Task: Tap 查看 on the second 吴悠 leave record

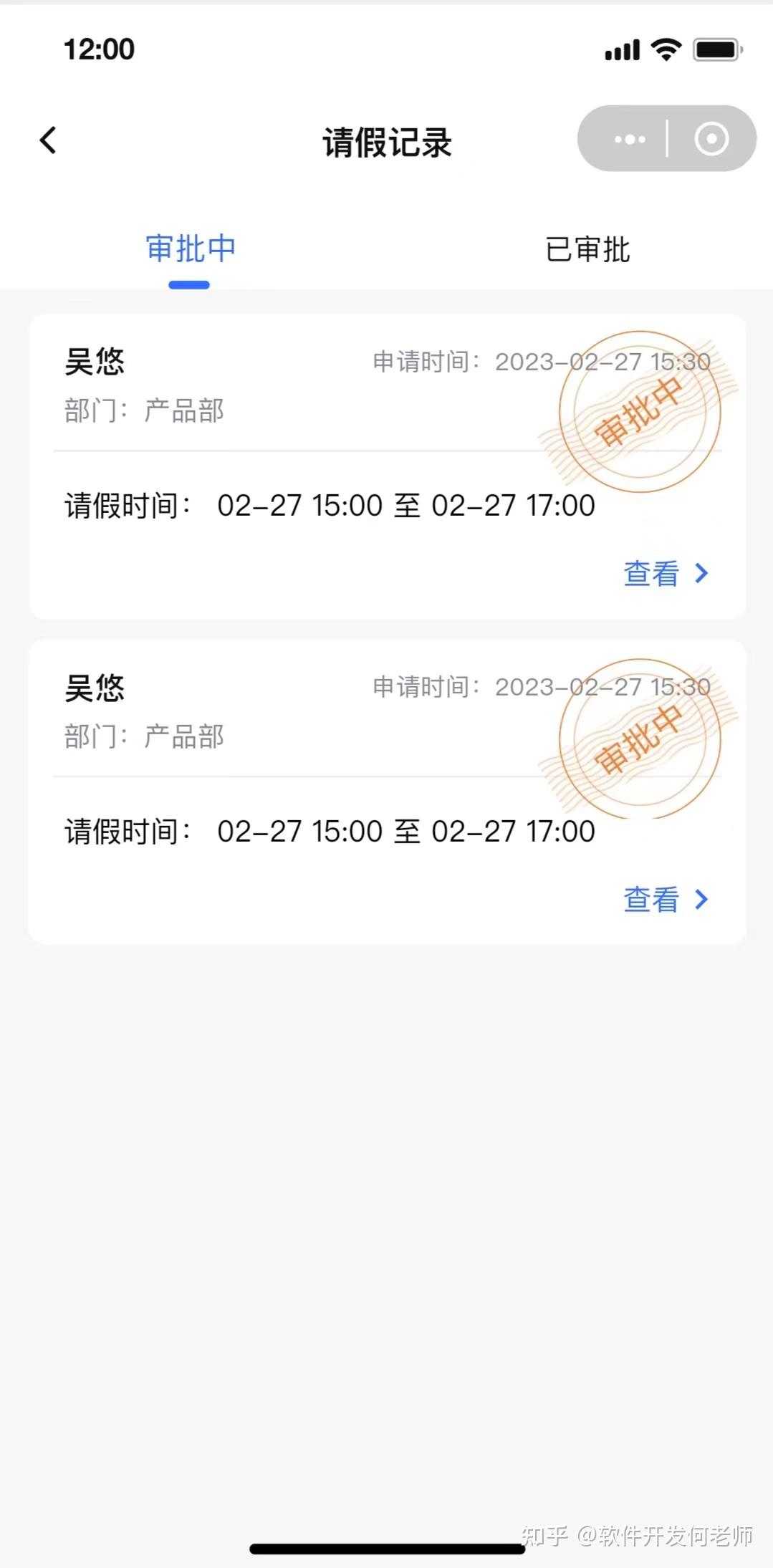Action: tap(666, 900)
